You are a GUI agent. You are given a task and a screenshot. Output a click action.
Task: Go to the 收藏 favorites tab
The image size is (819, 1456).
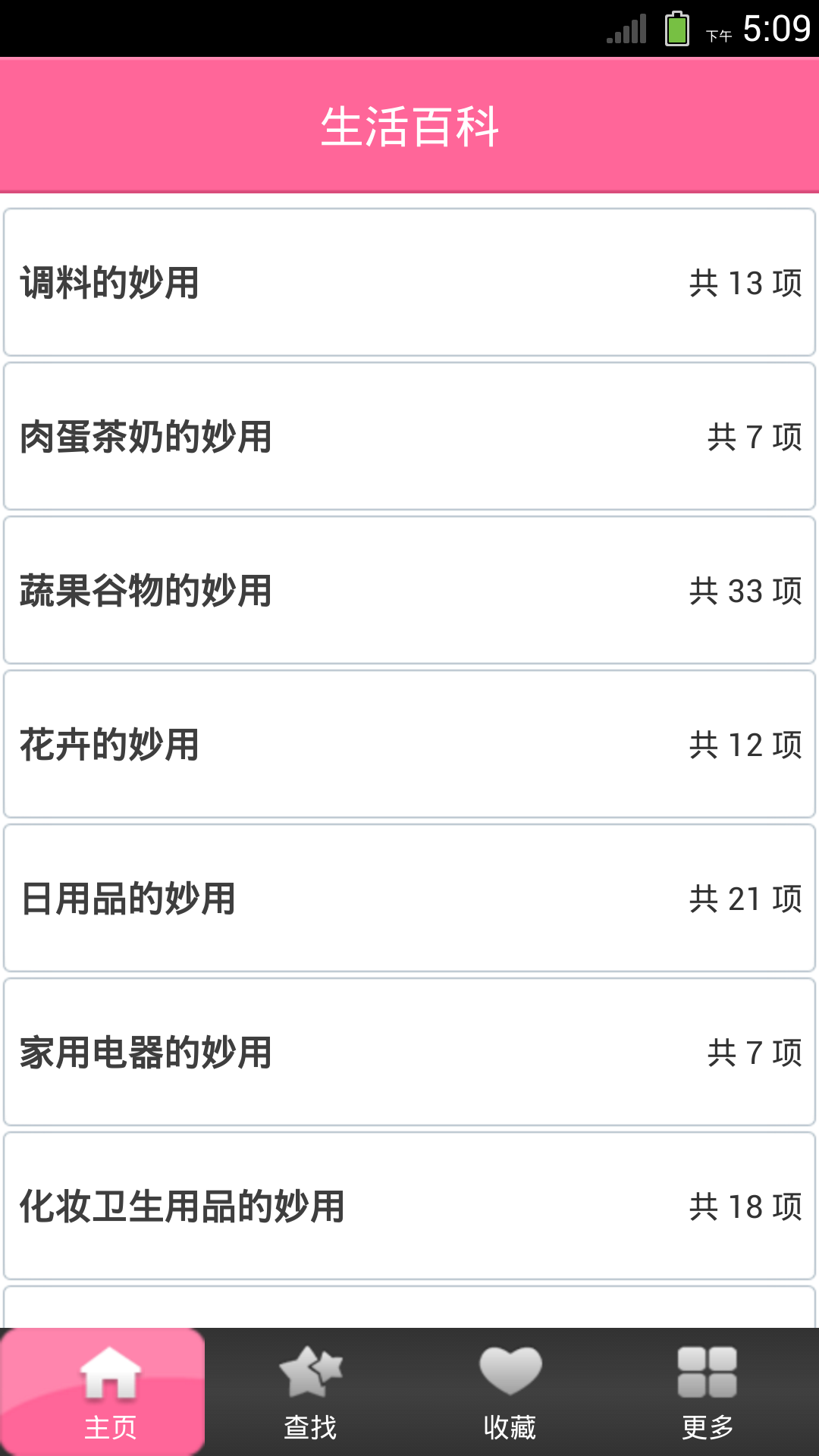tap(510, 1392)
